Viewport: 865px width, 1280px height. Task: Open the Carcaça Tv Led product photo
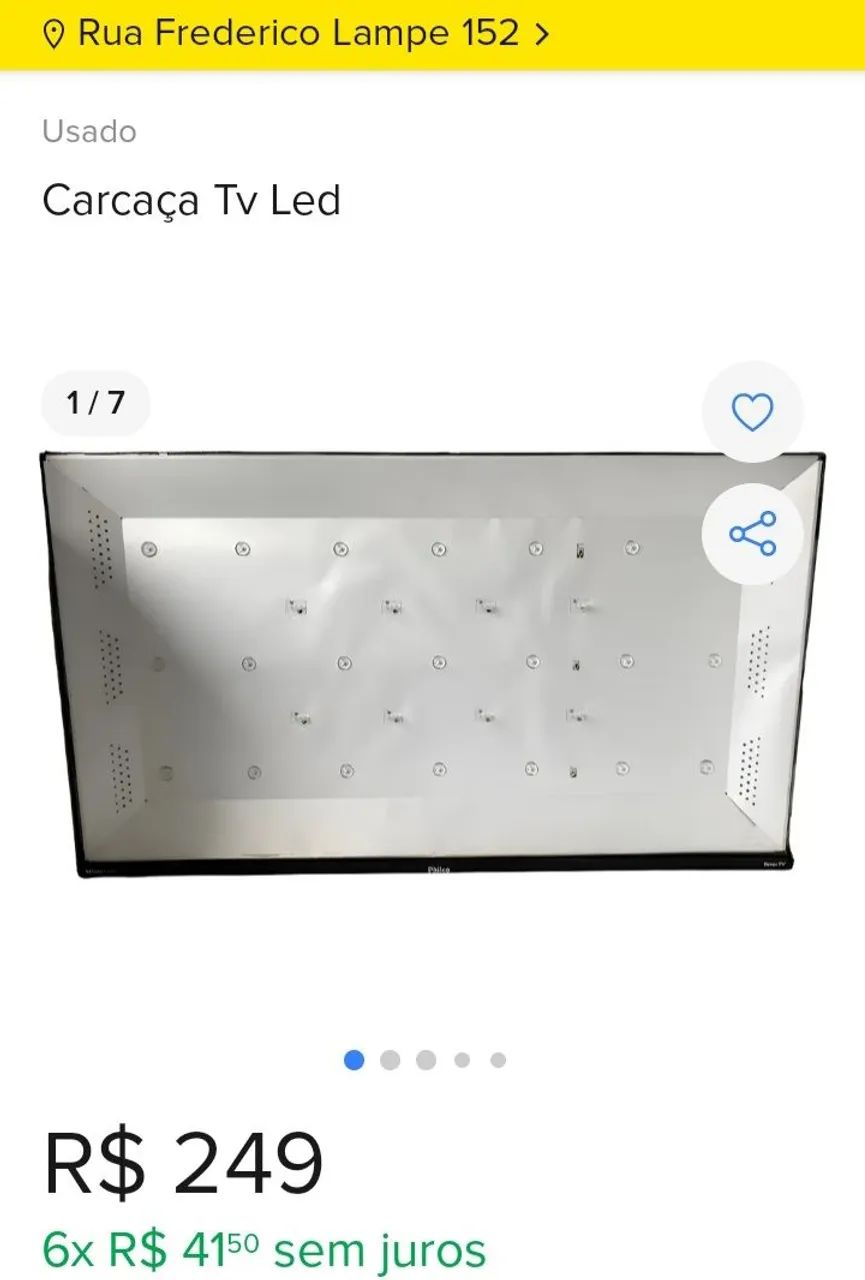[430, 665]
